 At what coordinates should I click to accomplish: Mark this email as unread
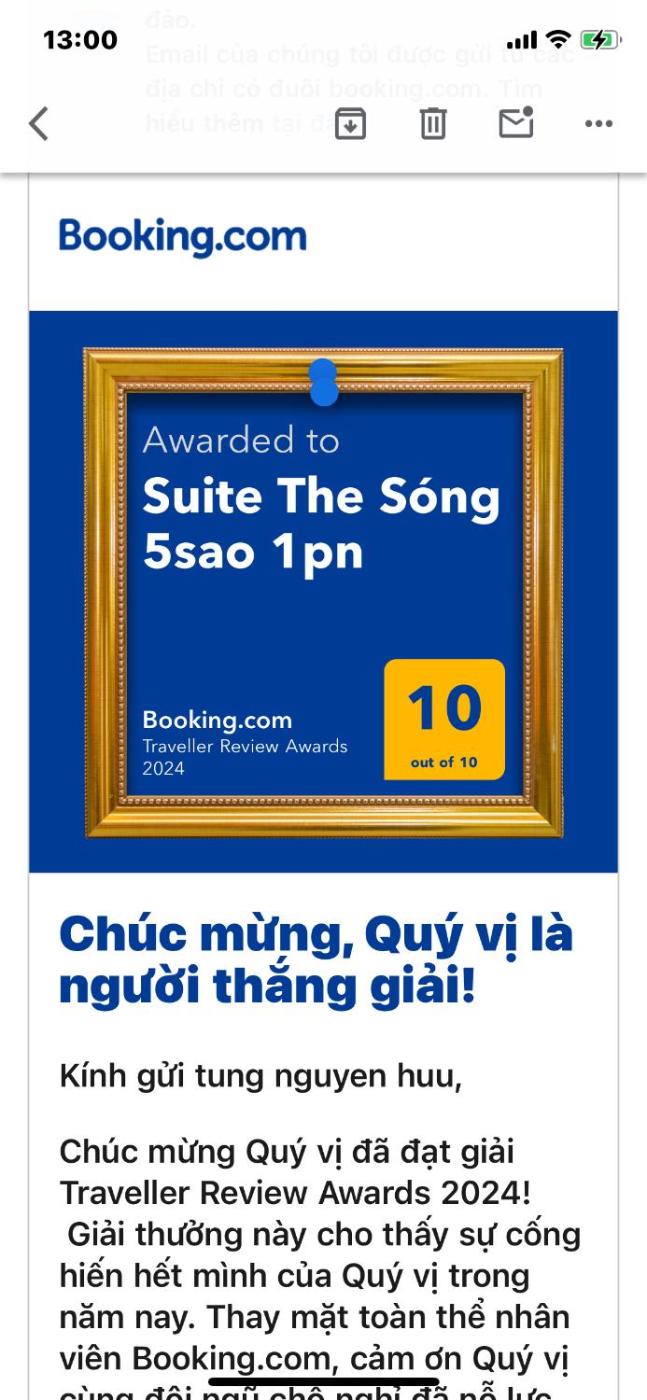[516, 122]
